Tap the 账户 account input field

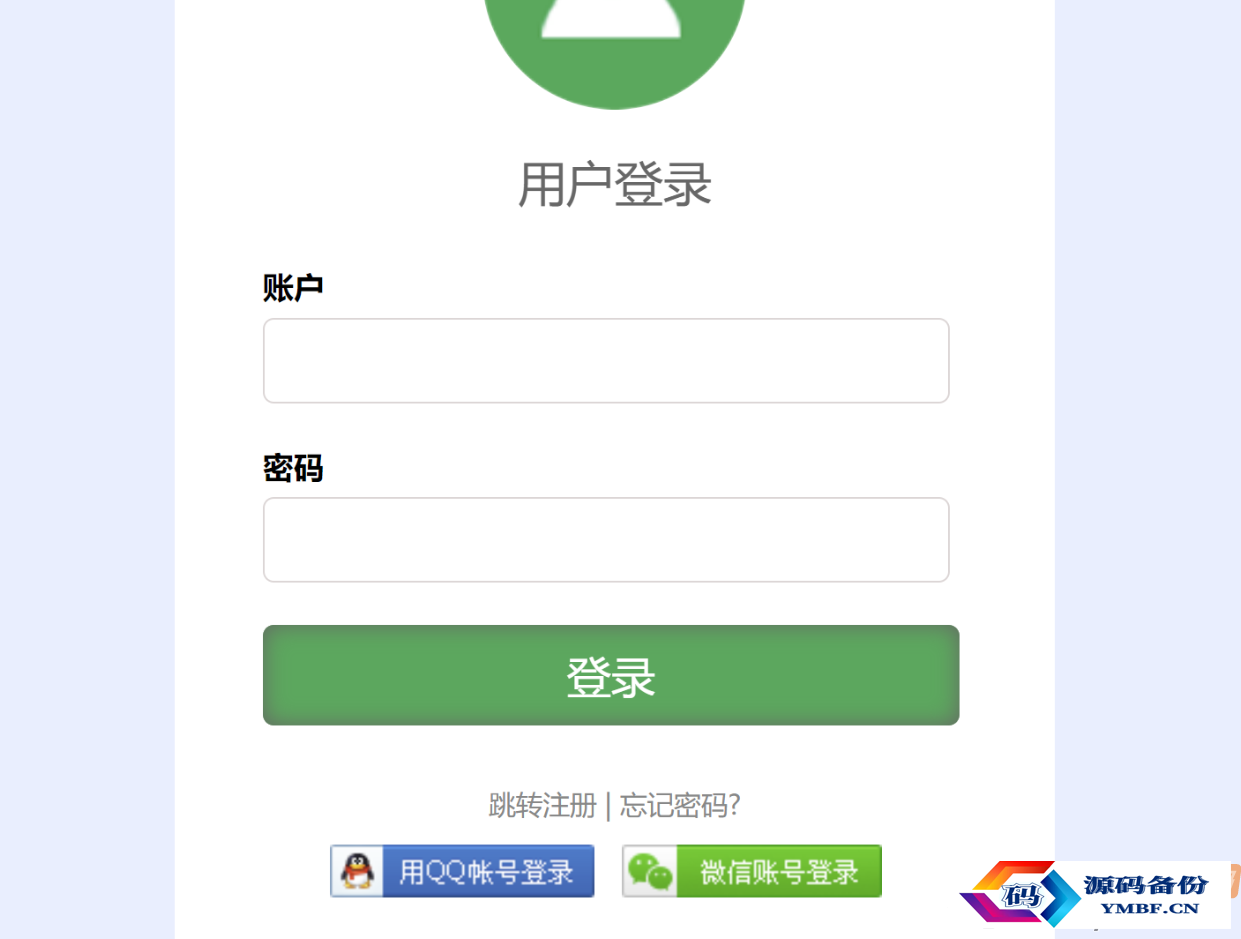point(606,361)
